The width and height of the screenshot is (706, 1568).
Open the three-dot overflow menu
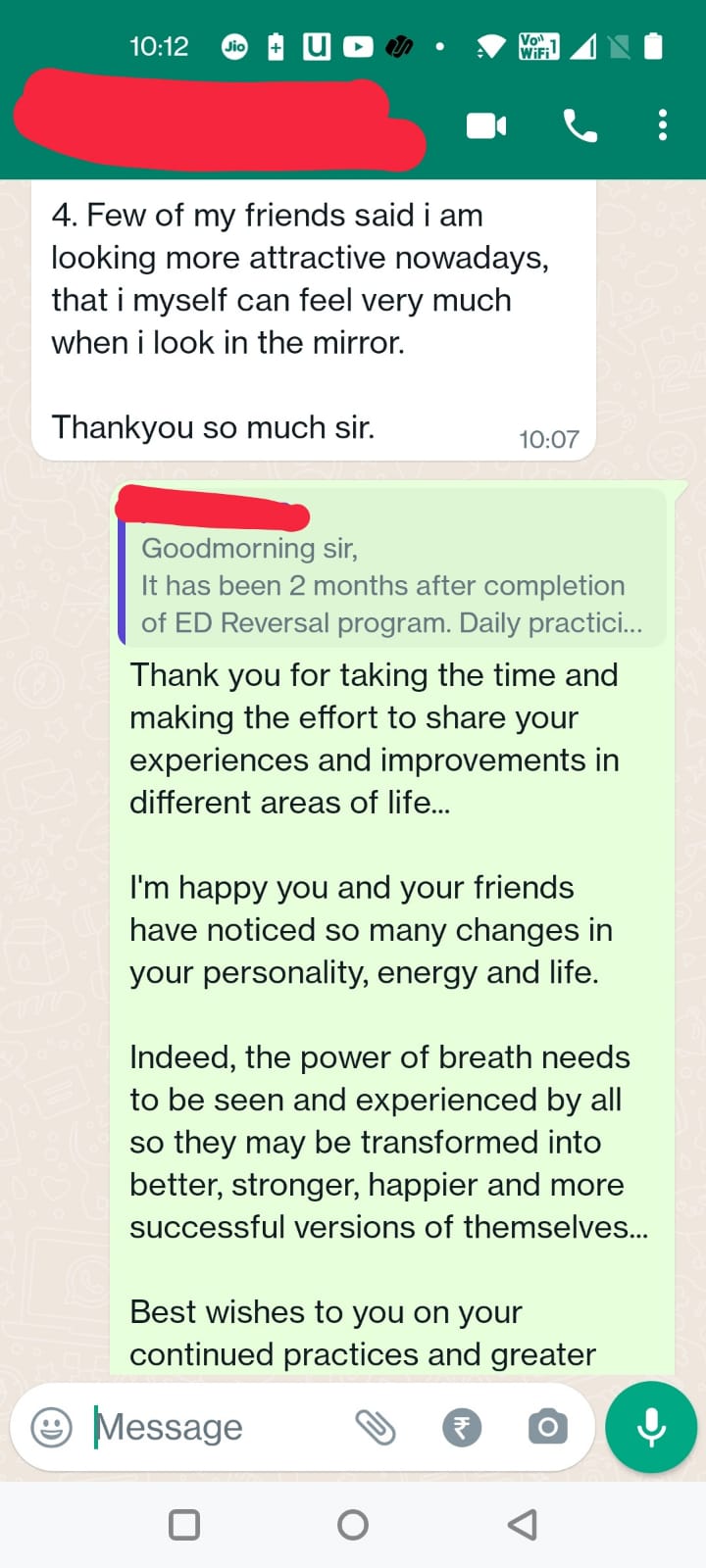click(x=663, y=125)
